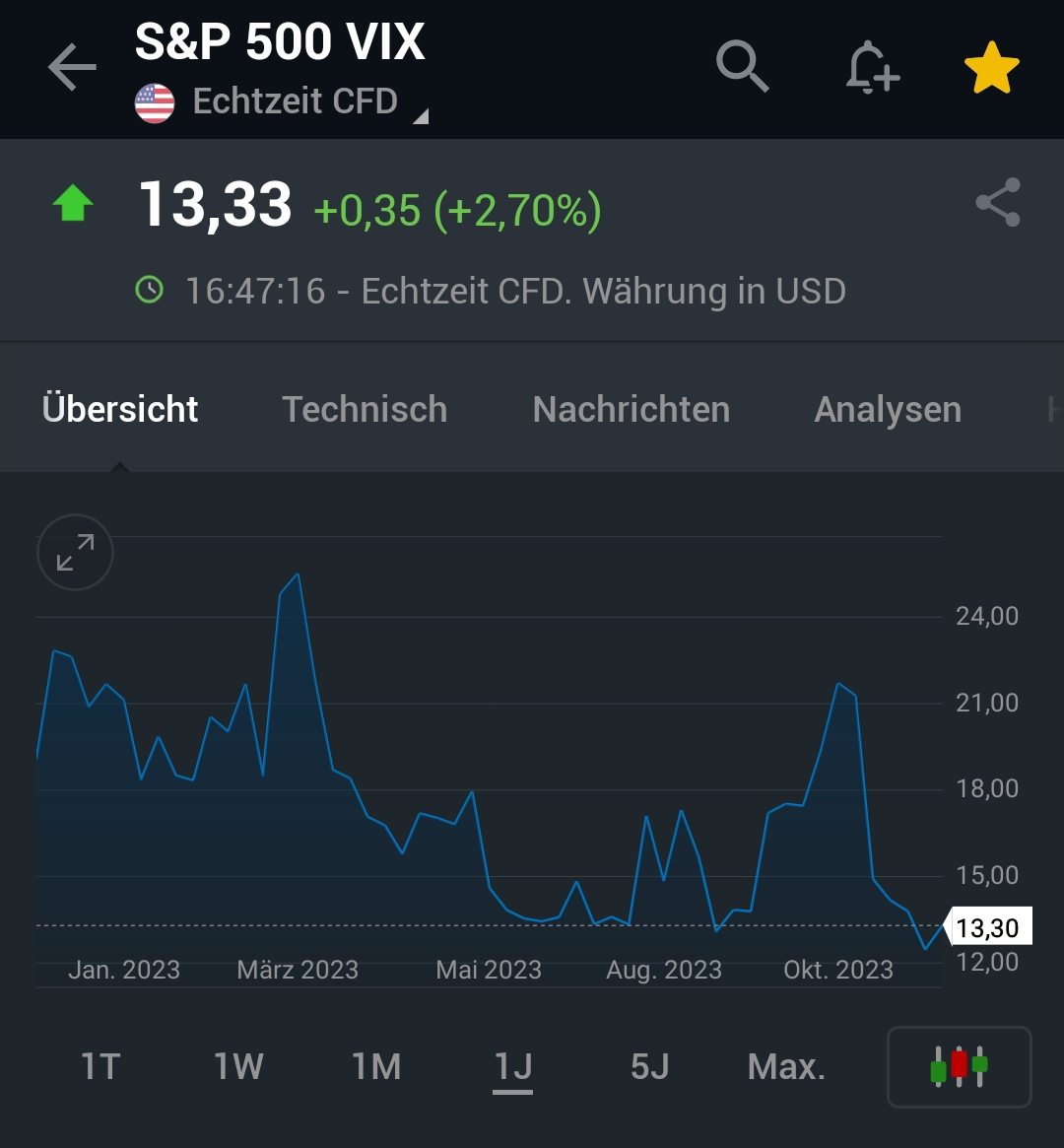
Task: Open the search function
Action: (743, 66)
